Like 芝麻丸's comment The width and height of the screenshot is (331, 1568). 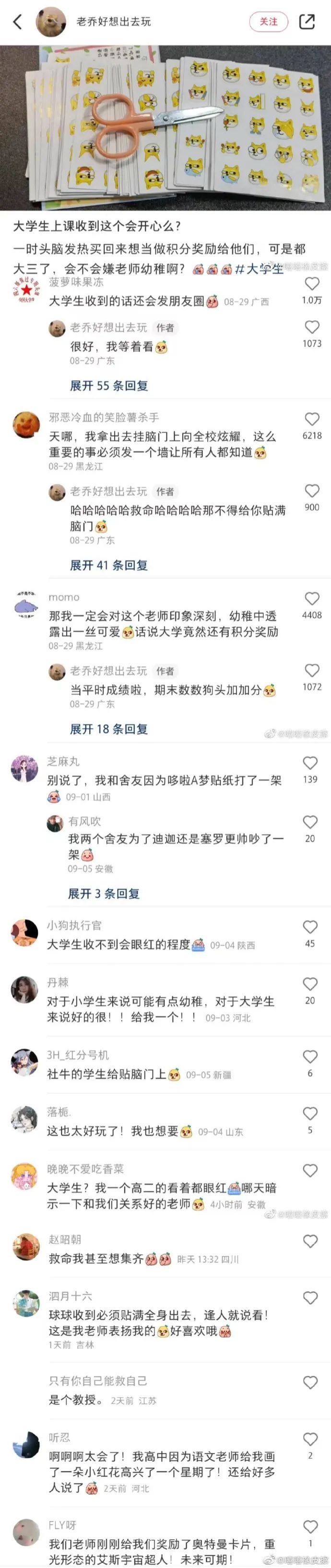pyautogui.click(x=310, y=763)
